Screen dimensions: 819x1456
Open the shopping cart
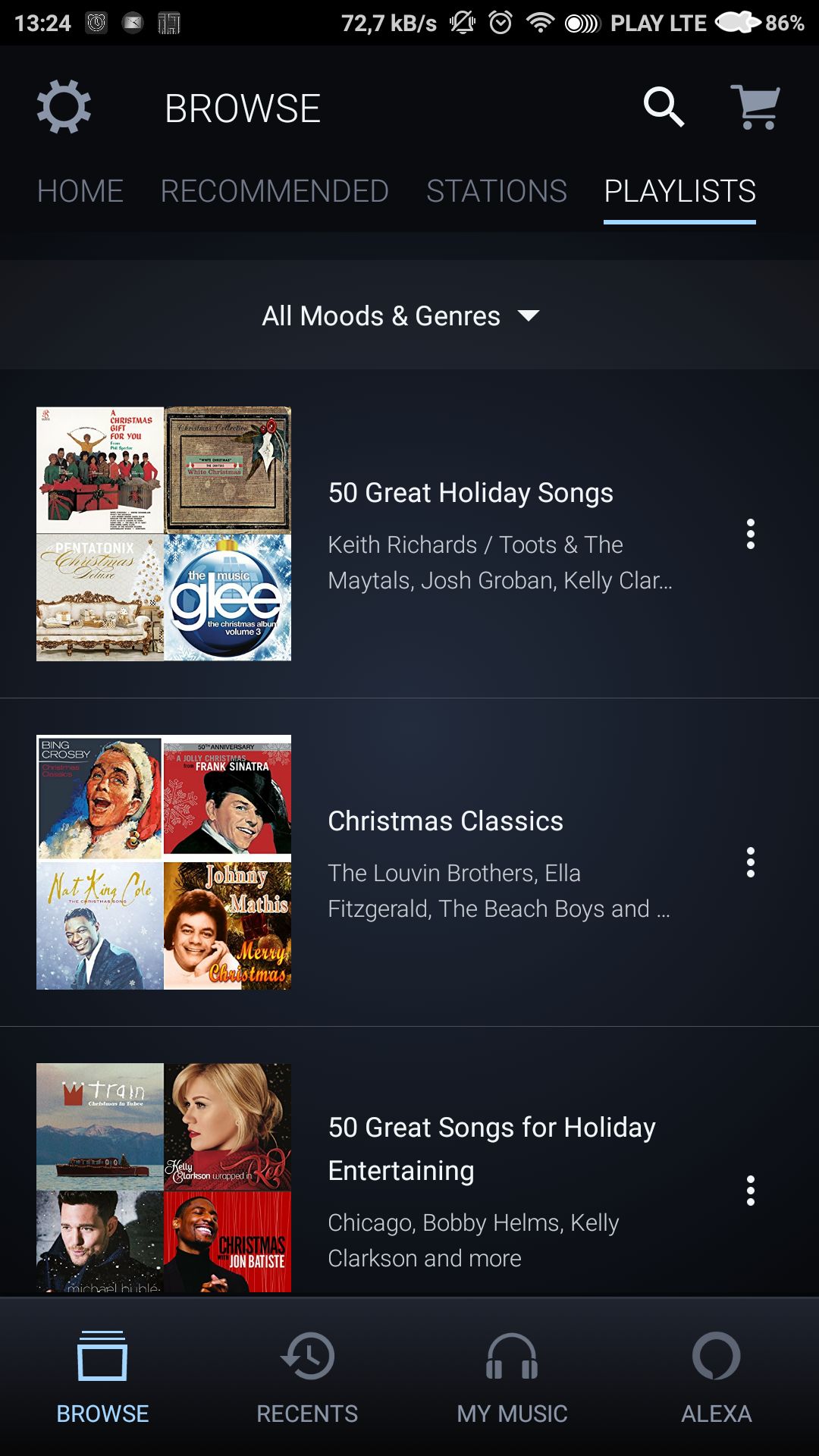tap(755, 107)
